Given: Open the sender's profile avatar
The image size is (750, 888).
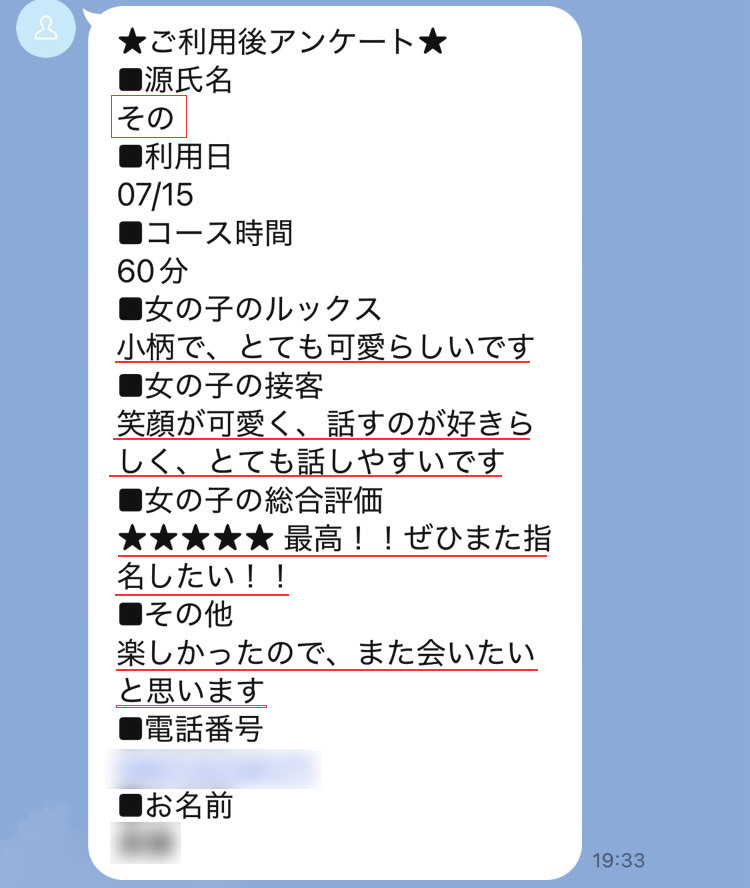Looking at the screenshot, I should click(x=46, y=27).
